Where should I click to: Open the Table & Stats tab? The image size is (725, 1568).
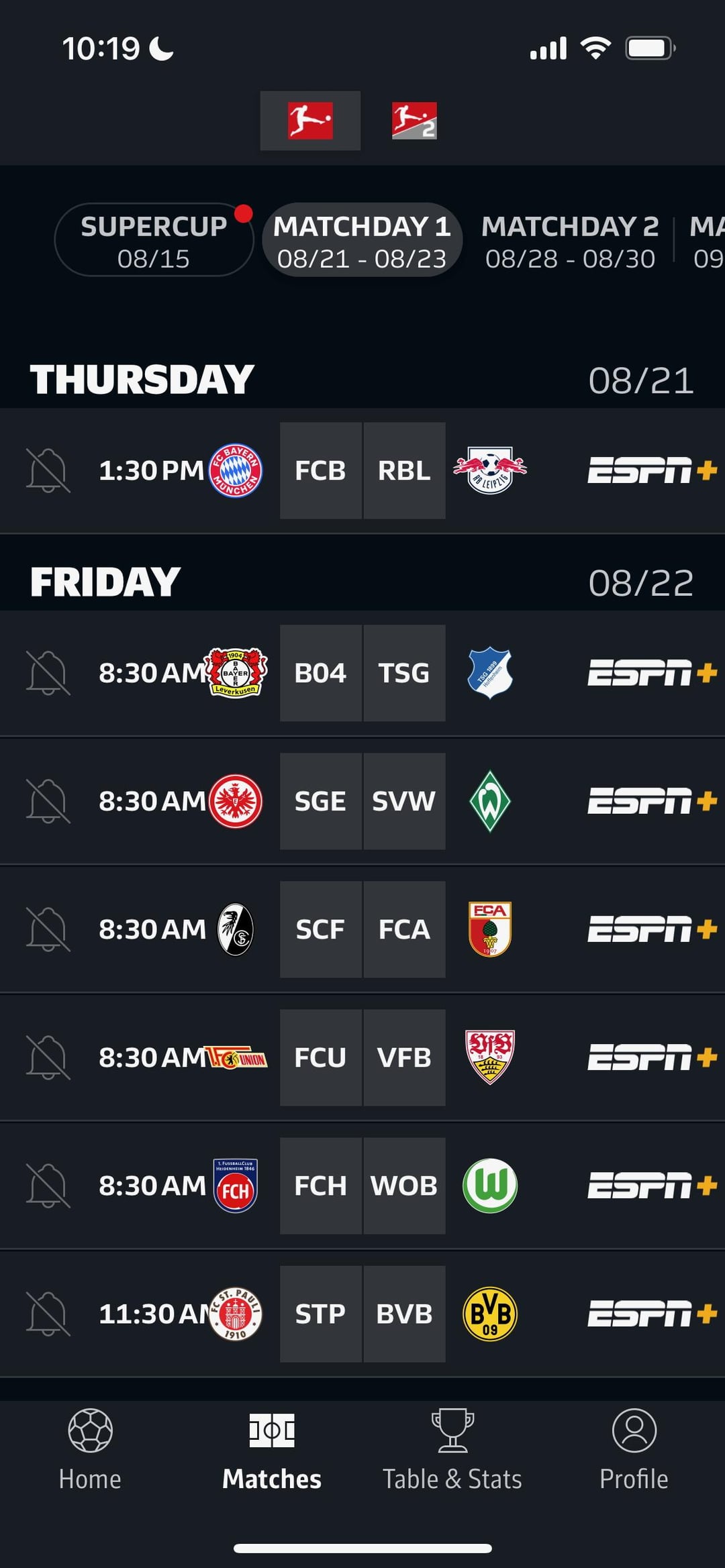coord(452,1449)
